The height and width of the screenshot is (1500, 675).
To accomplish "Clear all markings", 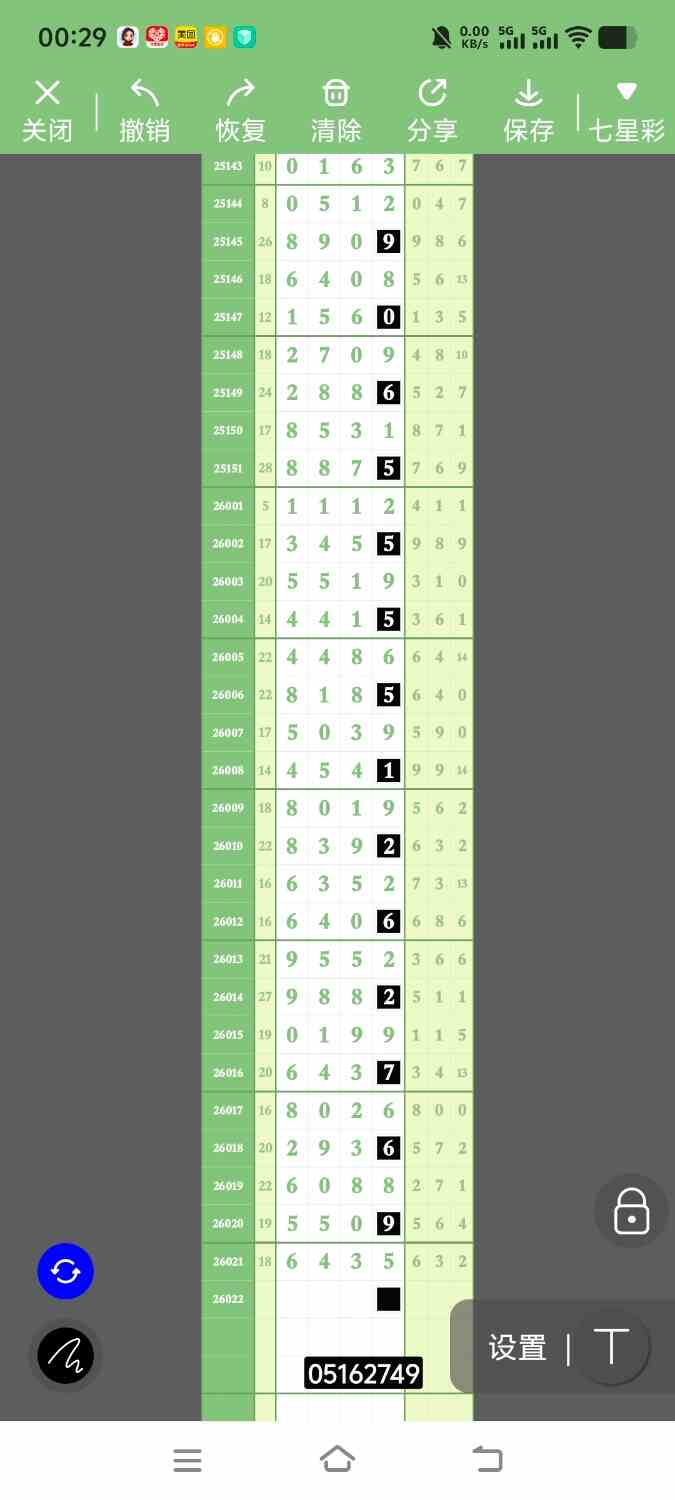I will (336, 111).
